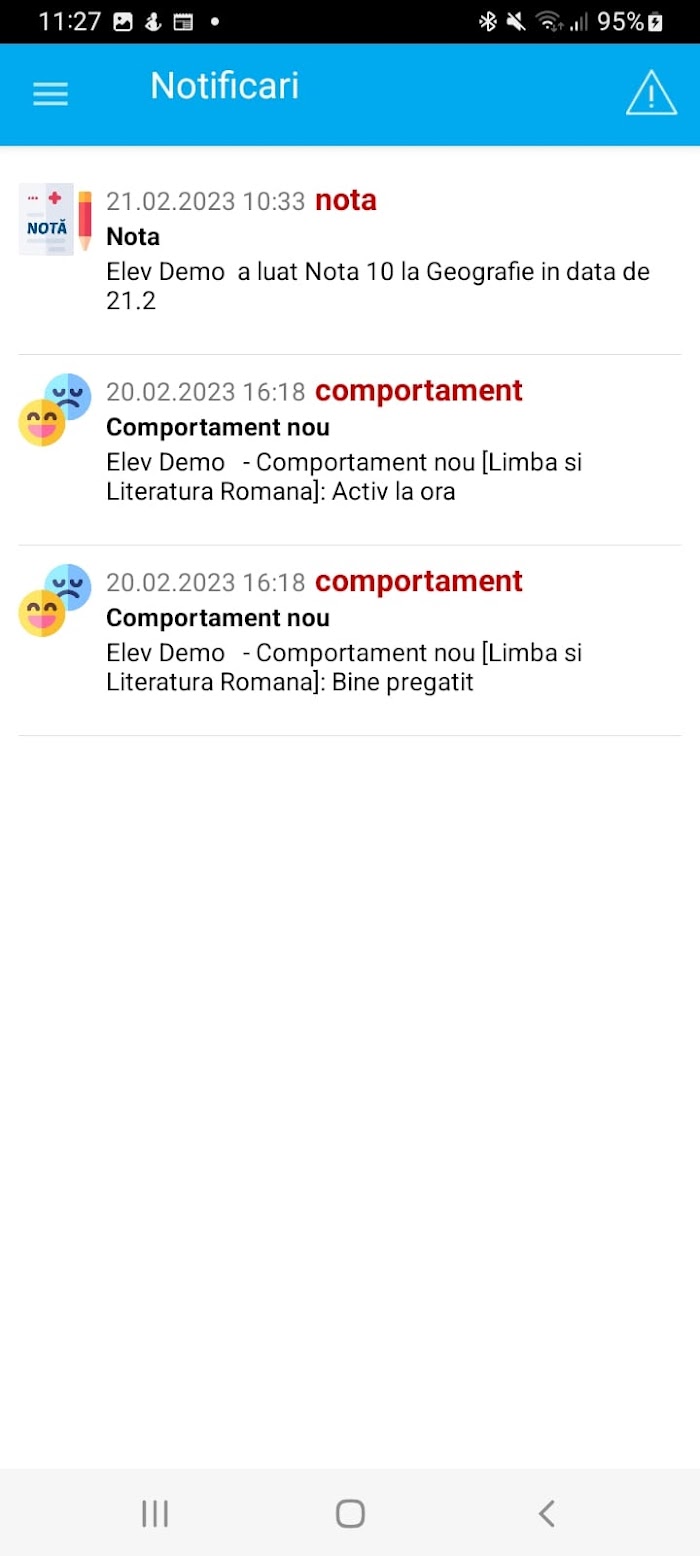Tap the warning triangle alert icon
The image size is (700, 1556).
(651, 93)
